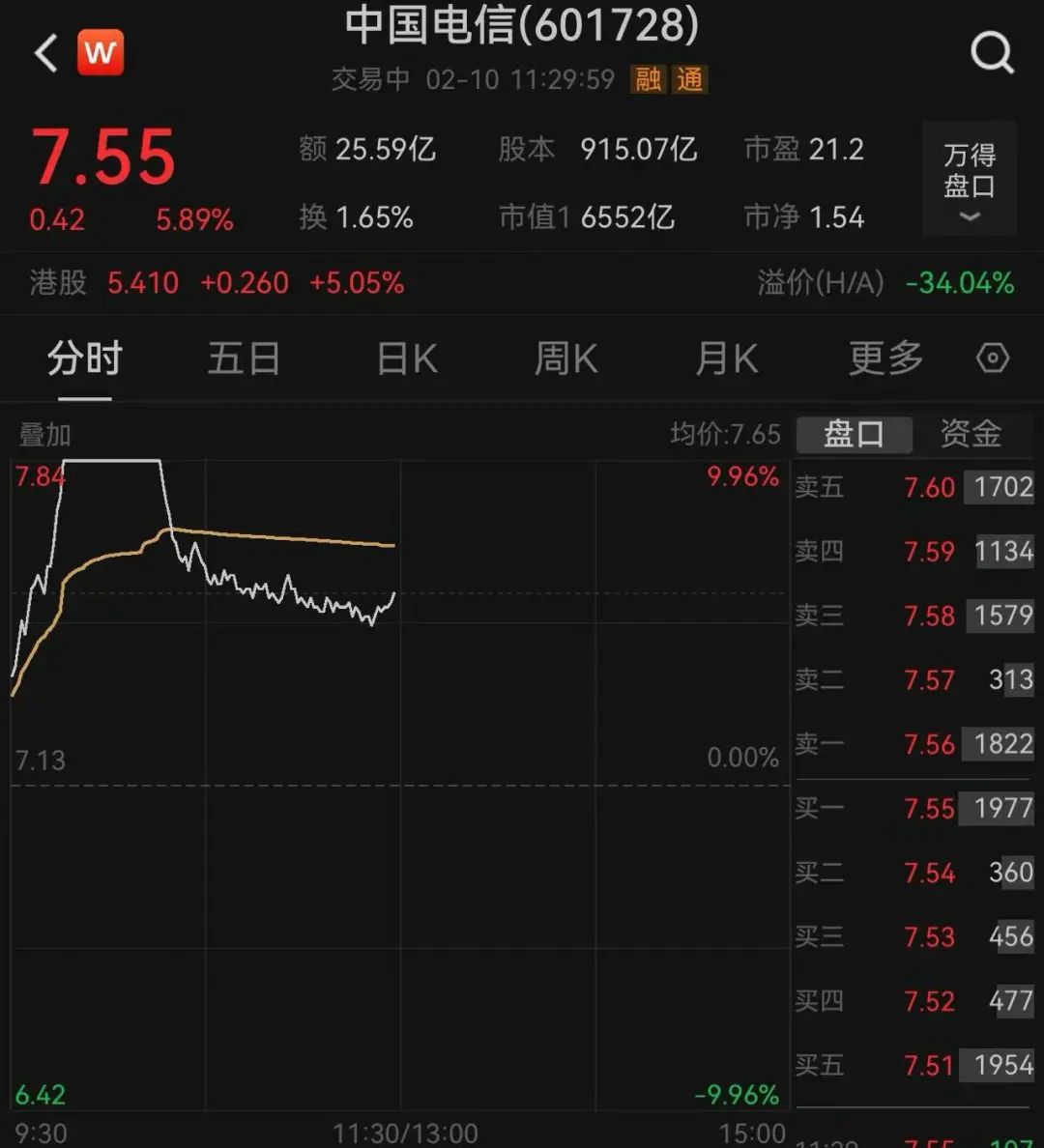Open the 更多 chart type menu
This screenshot has height=1148, width=1044.
[x=884, y=358]
